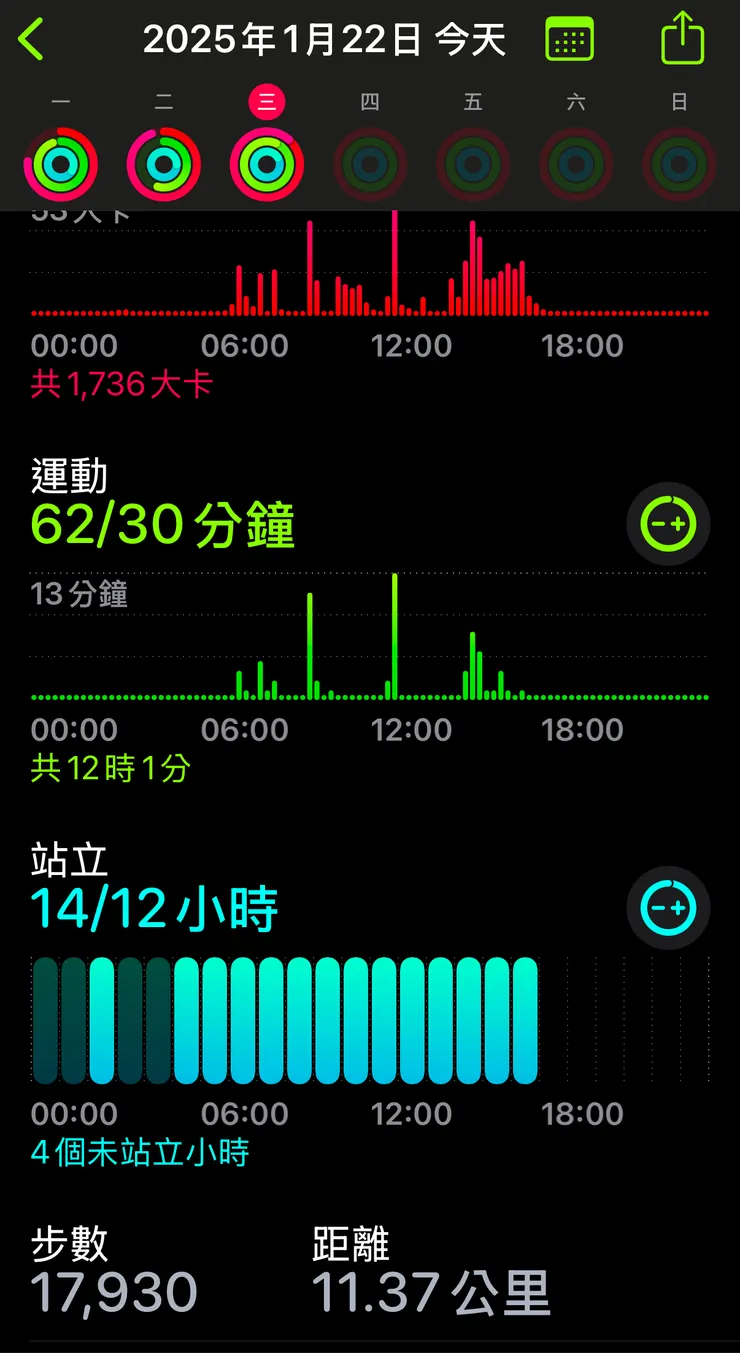
Task: Select the highlighted Wednesday ring
Action: [266, 162]
